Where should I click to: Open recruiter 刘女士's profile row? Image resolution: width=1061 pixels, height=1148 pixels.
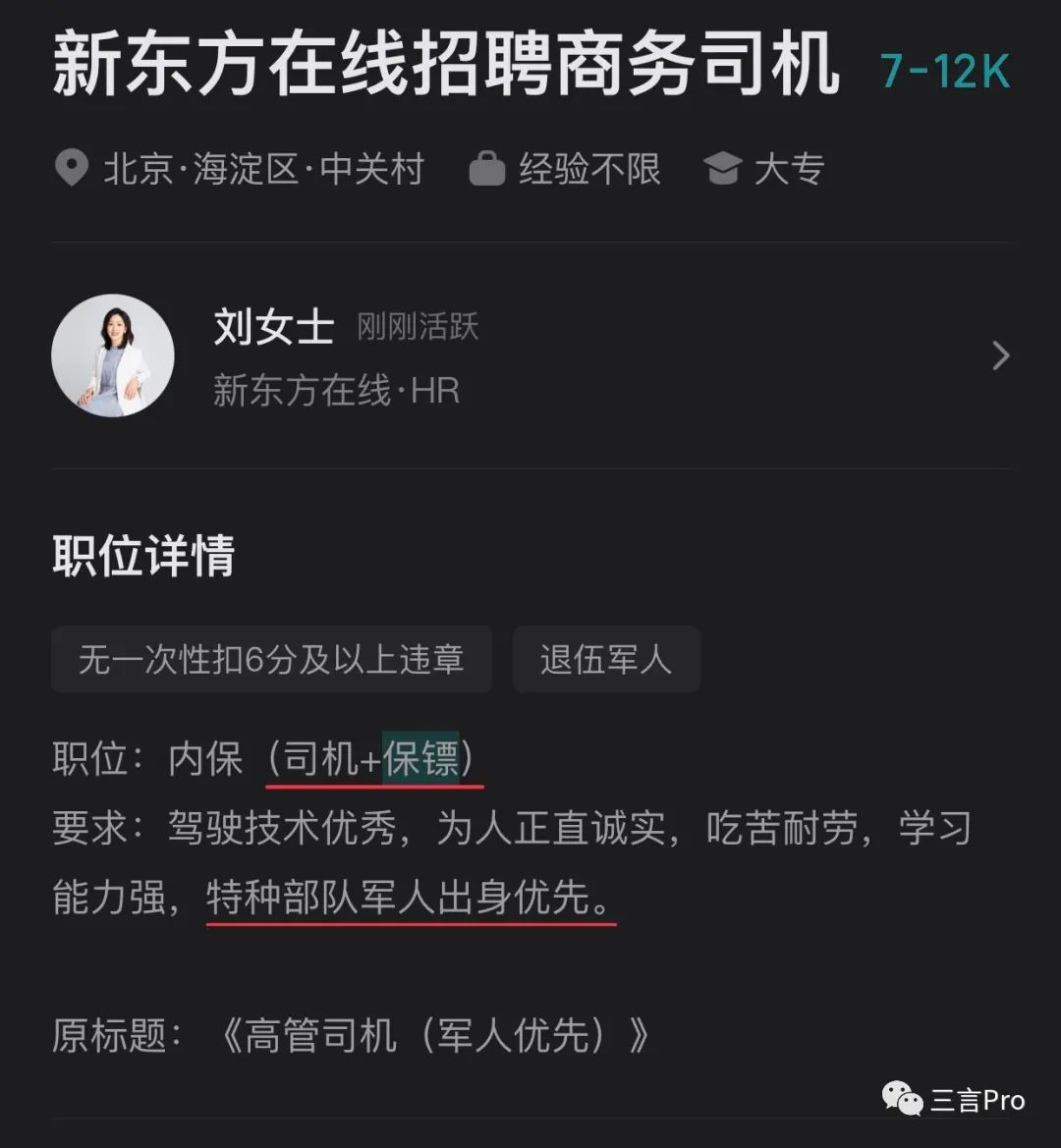point(530,355)
